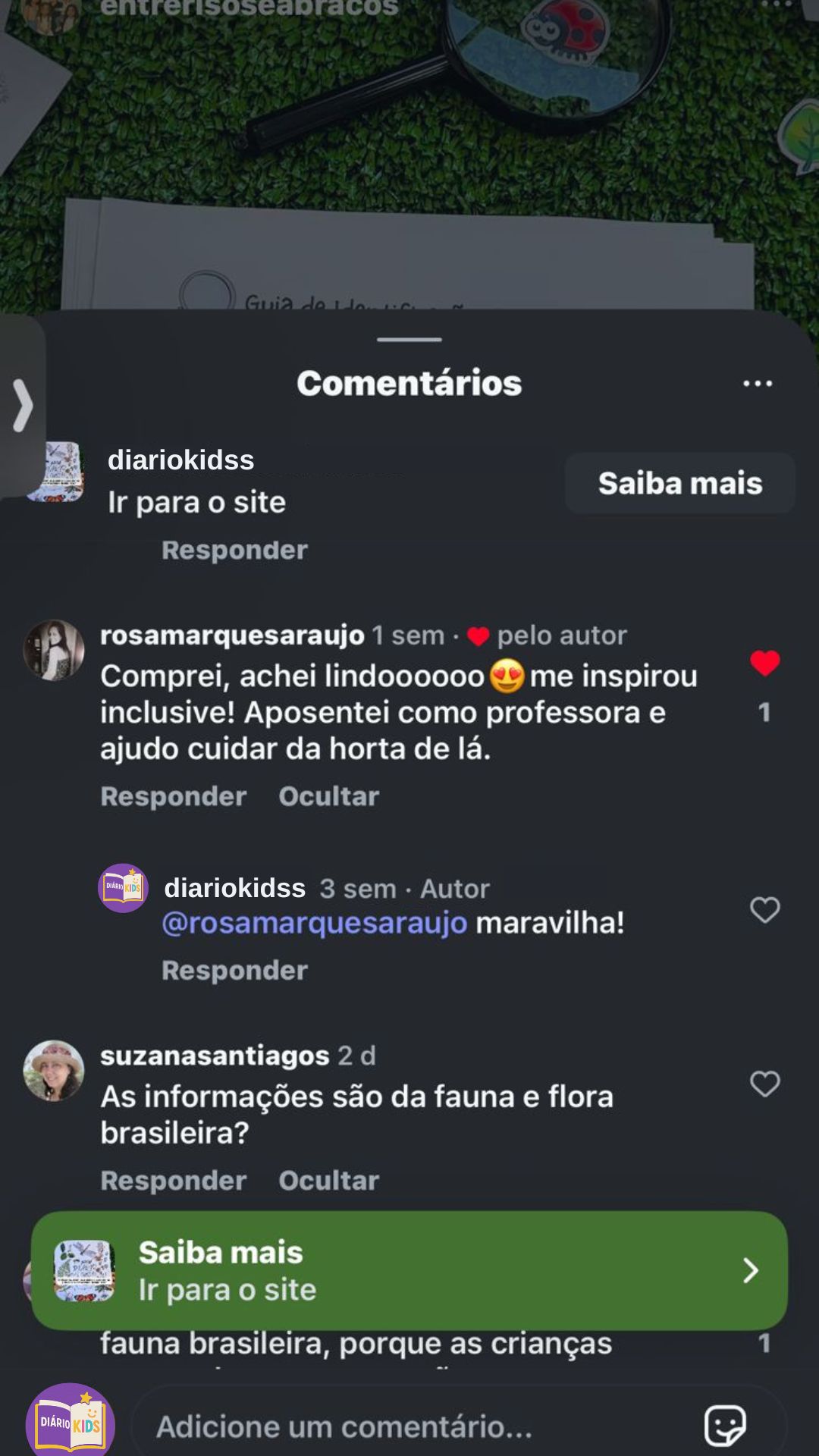
Task: Reply to the diariokidss Ir para o site comment
Action: (x=234, y=550)
